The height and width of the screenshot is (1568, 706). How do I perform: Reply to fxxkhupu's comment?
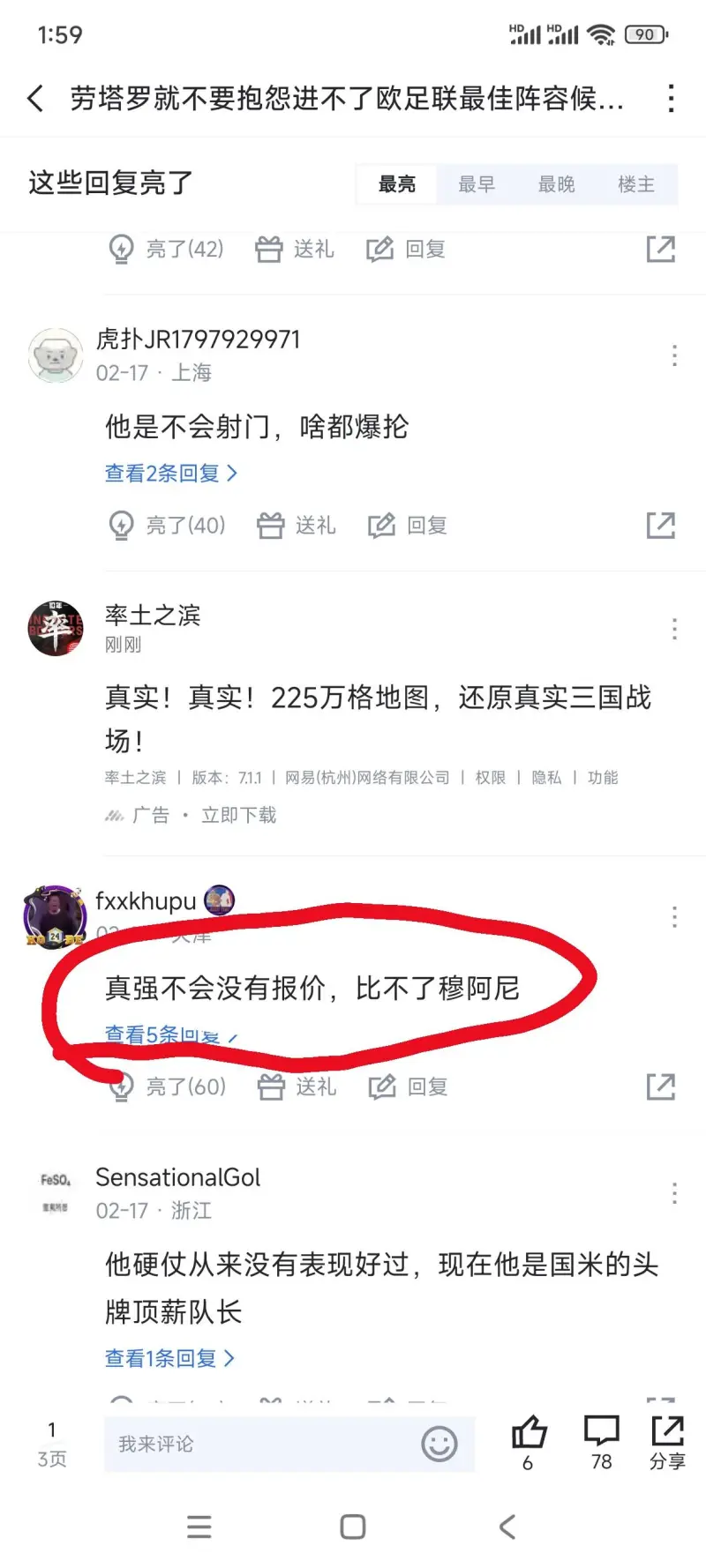pyautogui.click(x=408, y=1086)
